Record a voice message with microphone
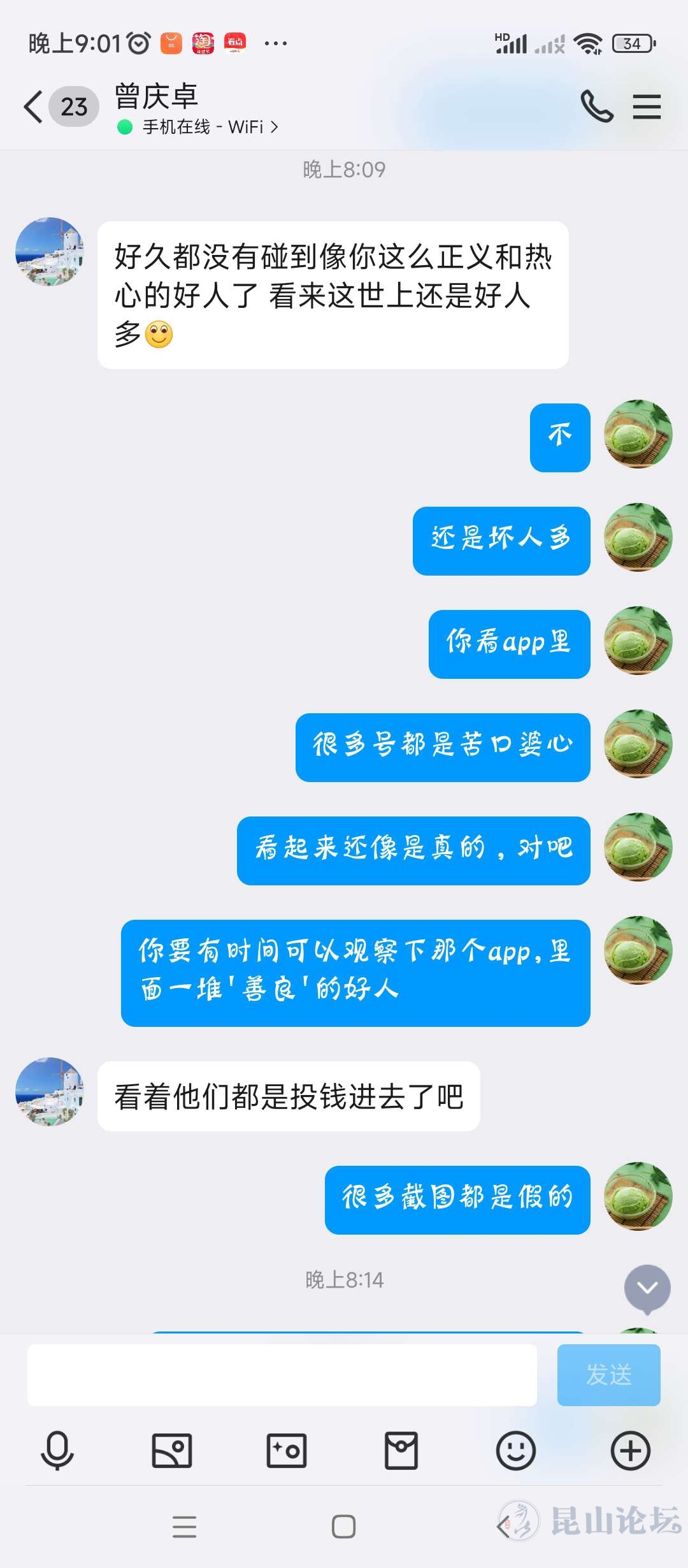Viewport: 688px width, 1568px height. click(x=57, y=1451)
